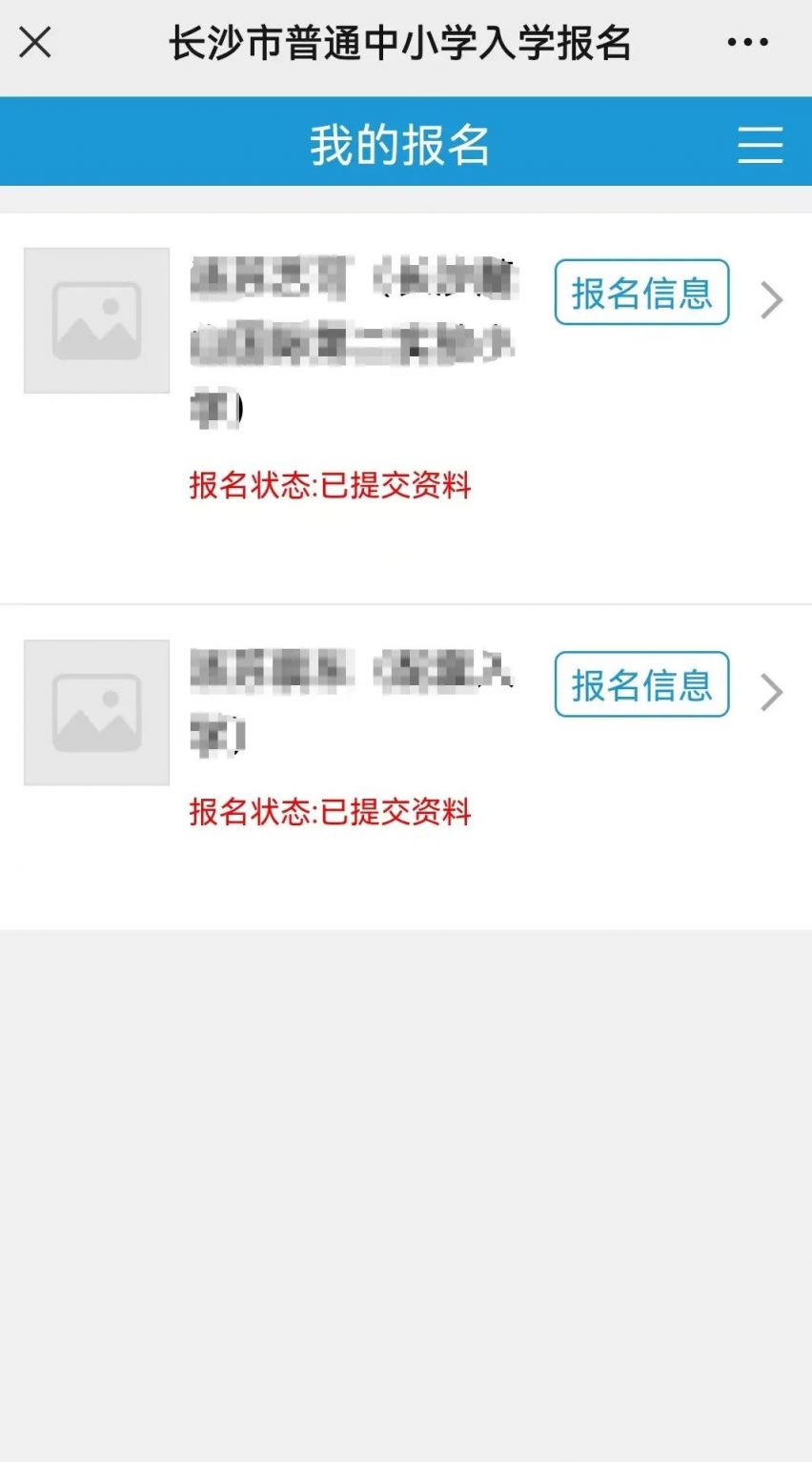Tap 报名信息 button on first registration
The width and height of the screenshot is (812, 1462).
(x=642, y=293)
